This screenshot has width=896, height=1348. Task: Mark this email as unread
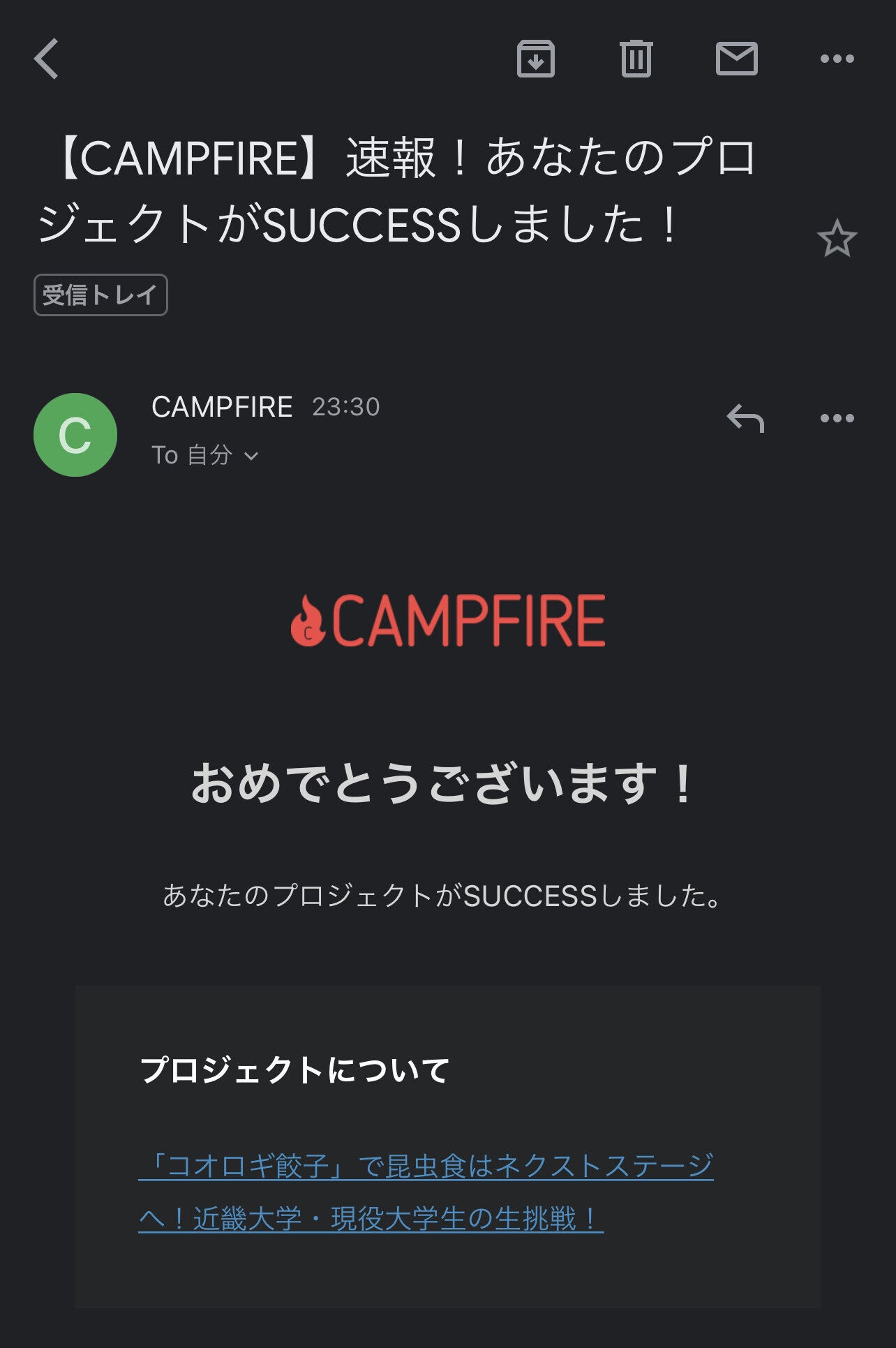pos(736,59)
